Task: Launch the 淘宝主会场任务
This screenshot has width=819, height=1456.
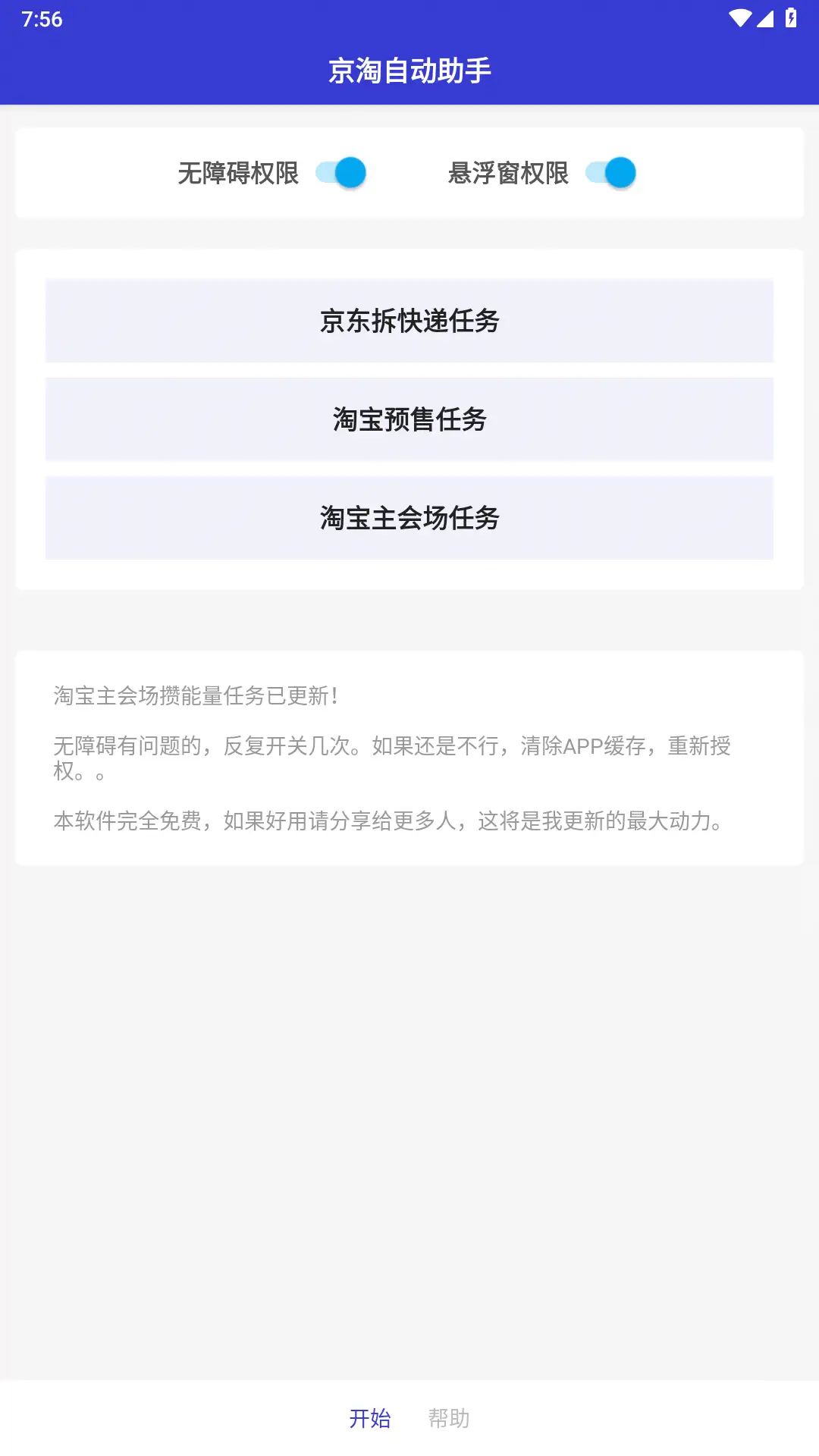Action: point(409,518)
